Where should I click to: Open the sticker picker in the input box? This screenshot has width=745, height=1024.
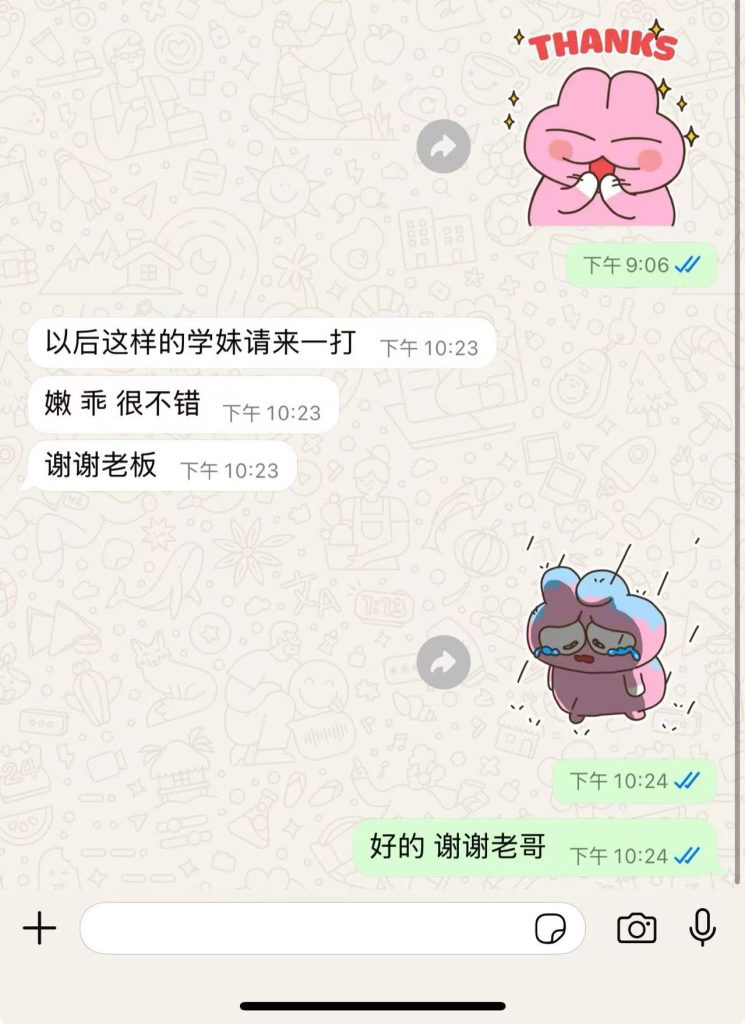[x=550, y=929]
